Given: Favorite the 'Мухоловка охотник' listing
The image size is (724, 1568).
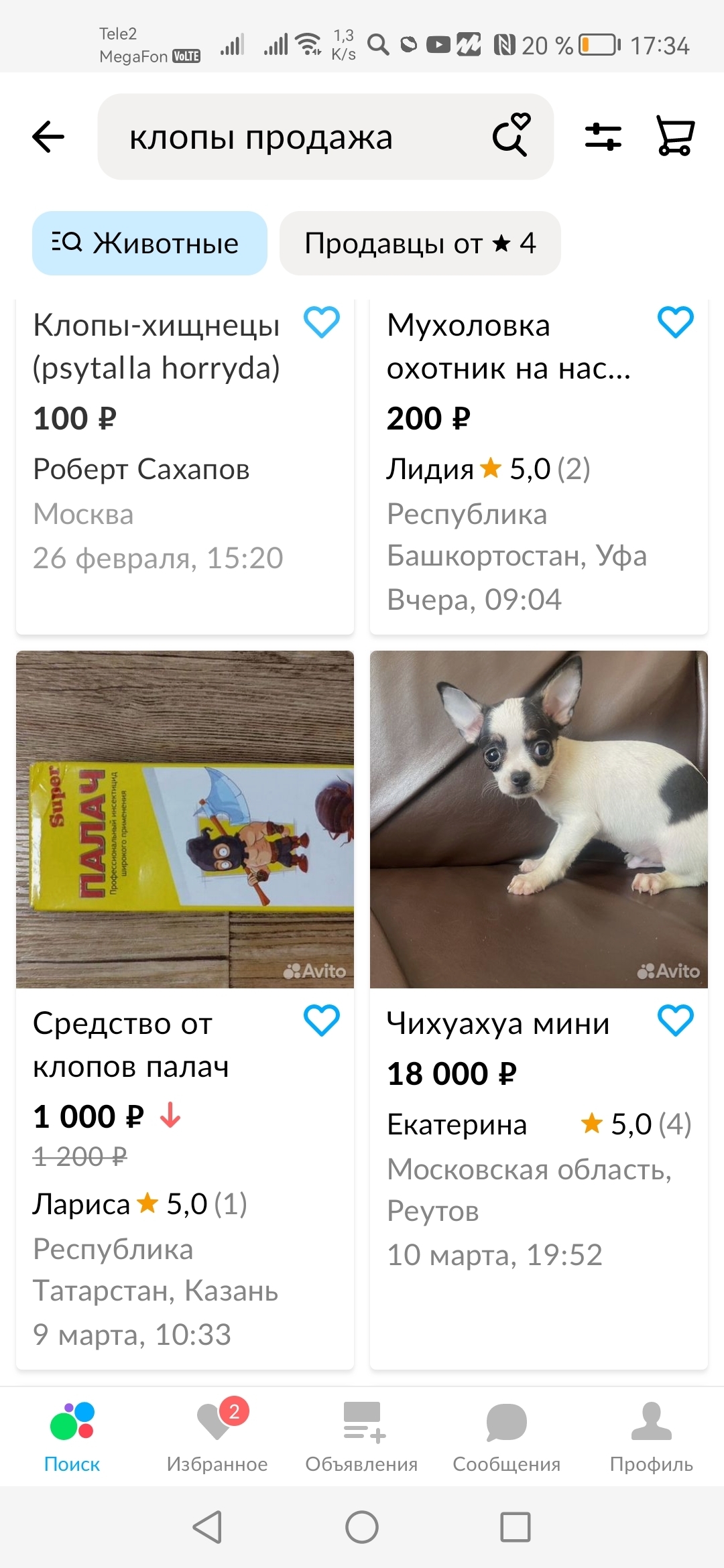Looking at the screenshot, I should click(675, 322).
